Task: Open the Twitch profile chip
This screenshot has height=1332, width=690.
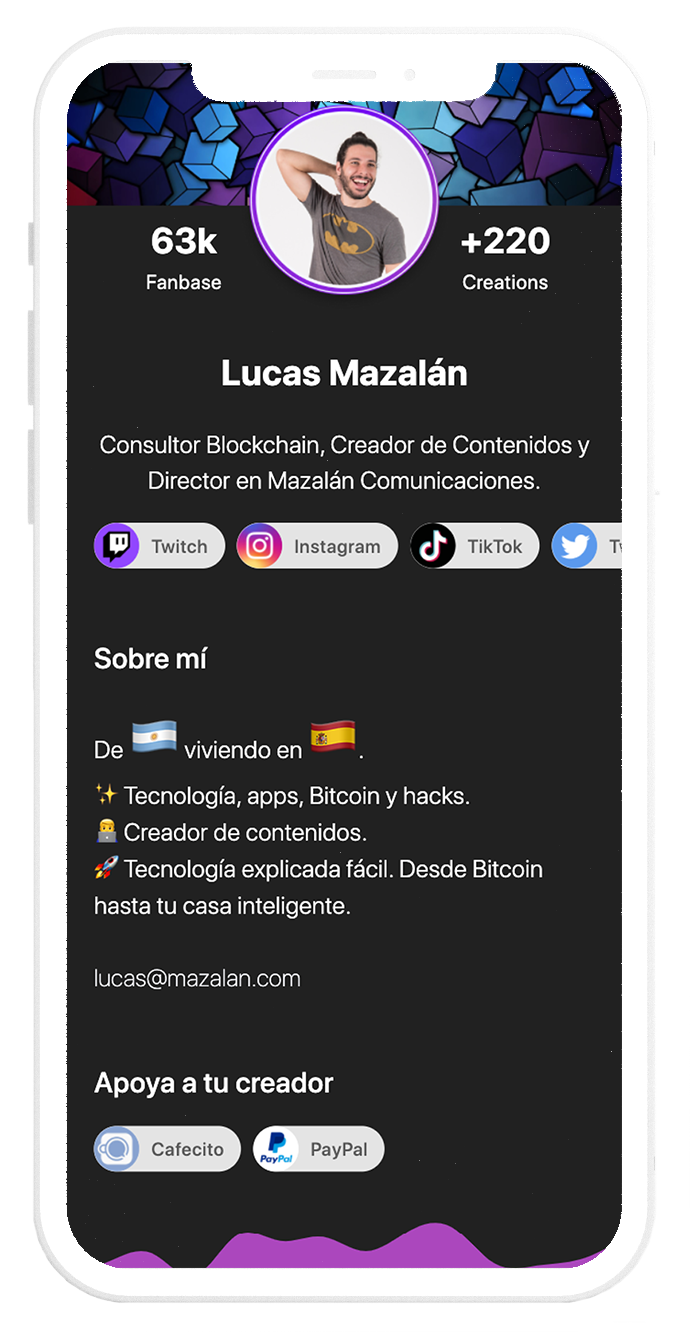Action: [159, 546]
